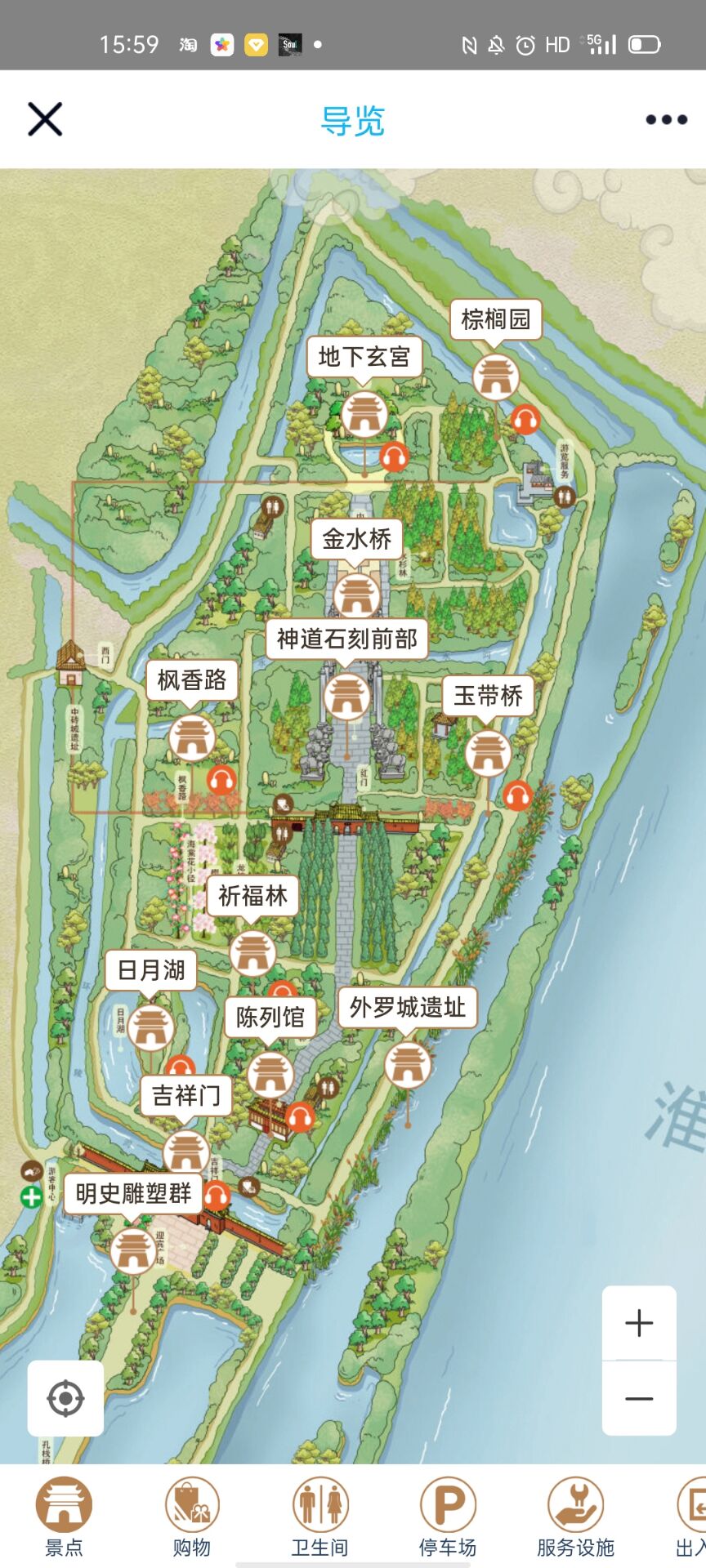Zoom out of the map
Image resolution: width=706 pixels, height=1568 pixels.
coord(639,1398)
